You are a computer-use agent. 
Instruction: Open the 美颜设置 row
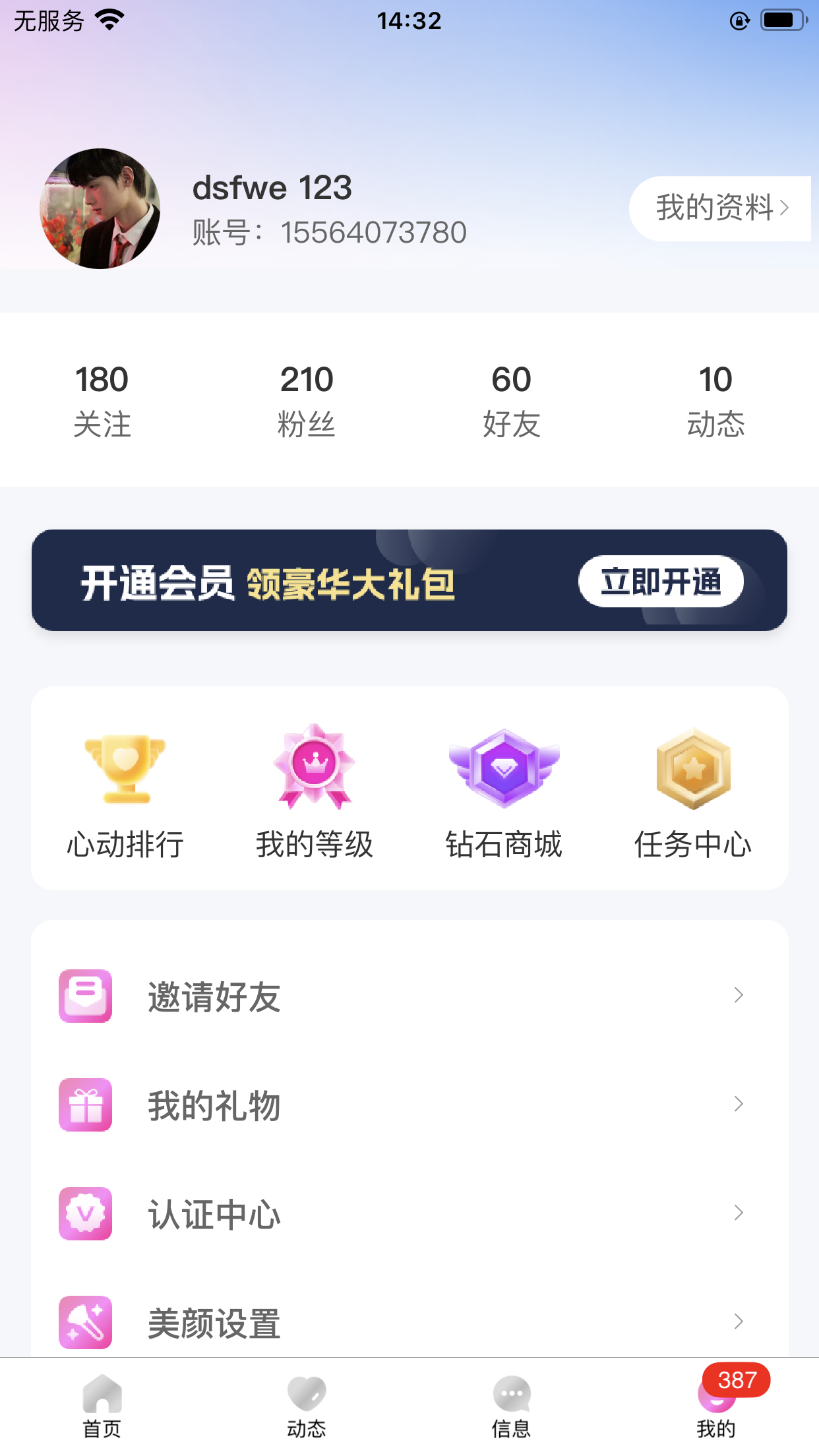pyautogui.click(x=409, y=1322)
